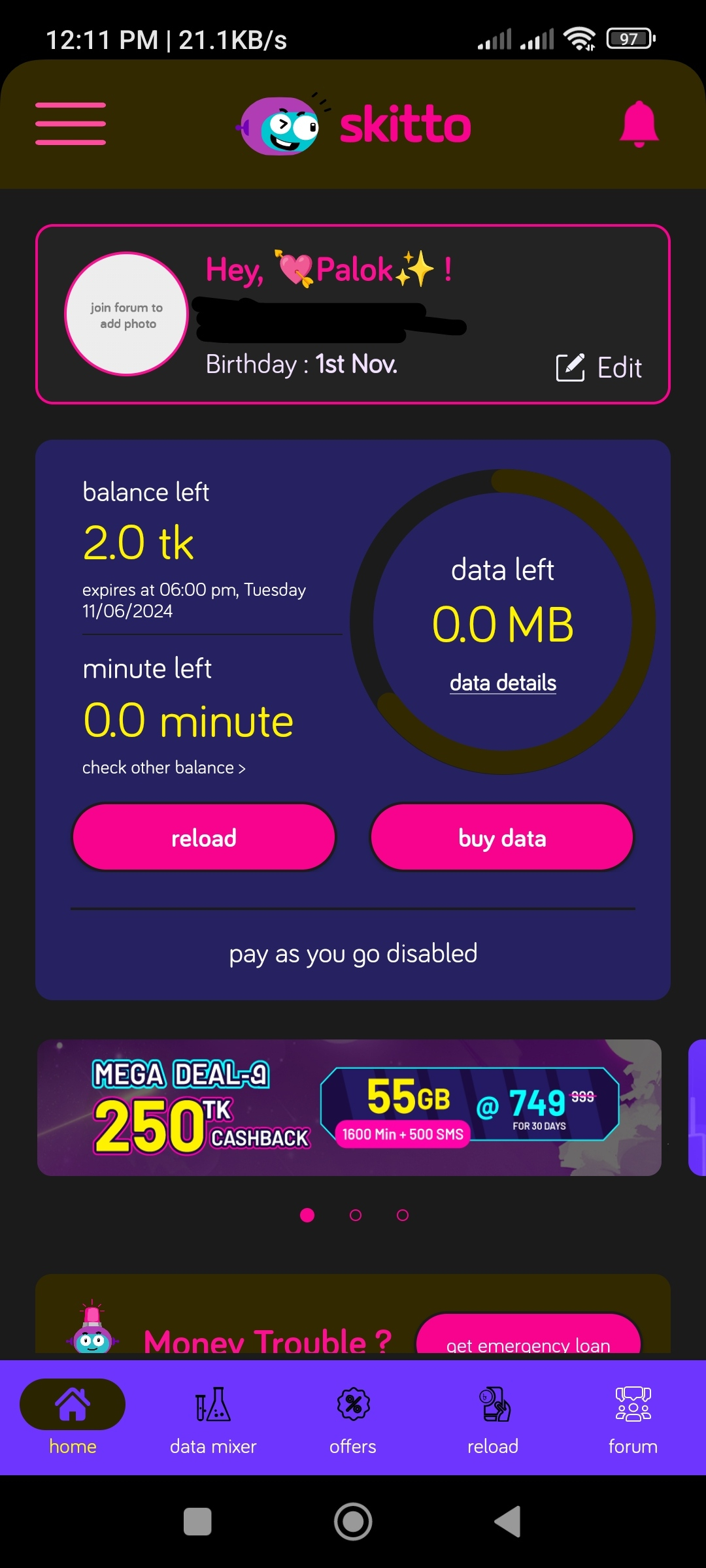
Task: Open the hamburger menu drawer
Action: [x=71, y=123]
